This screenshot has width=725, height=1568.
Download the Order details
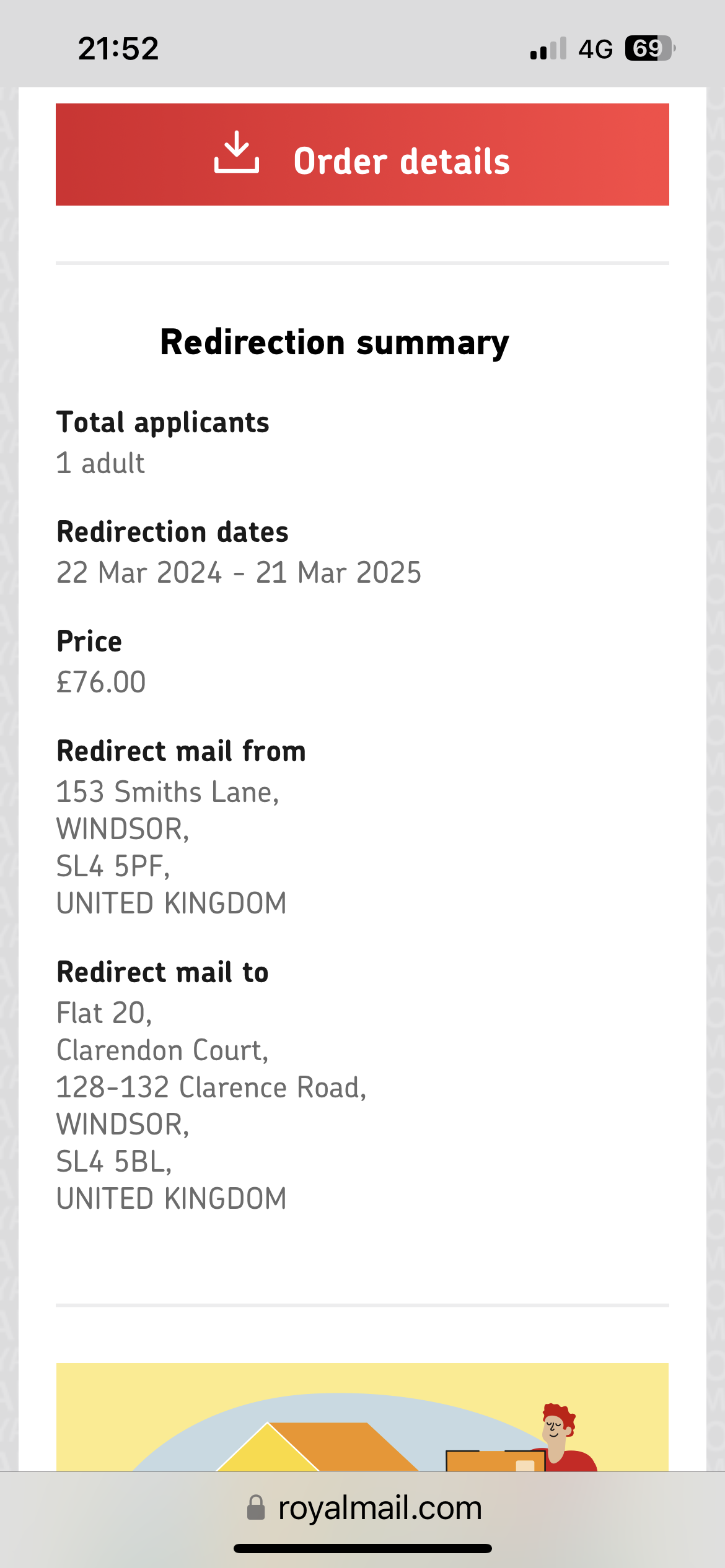click(x=362, y=155)
